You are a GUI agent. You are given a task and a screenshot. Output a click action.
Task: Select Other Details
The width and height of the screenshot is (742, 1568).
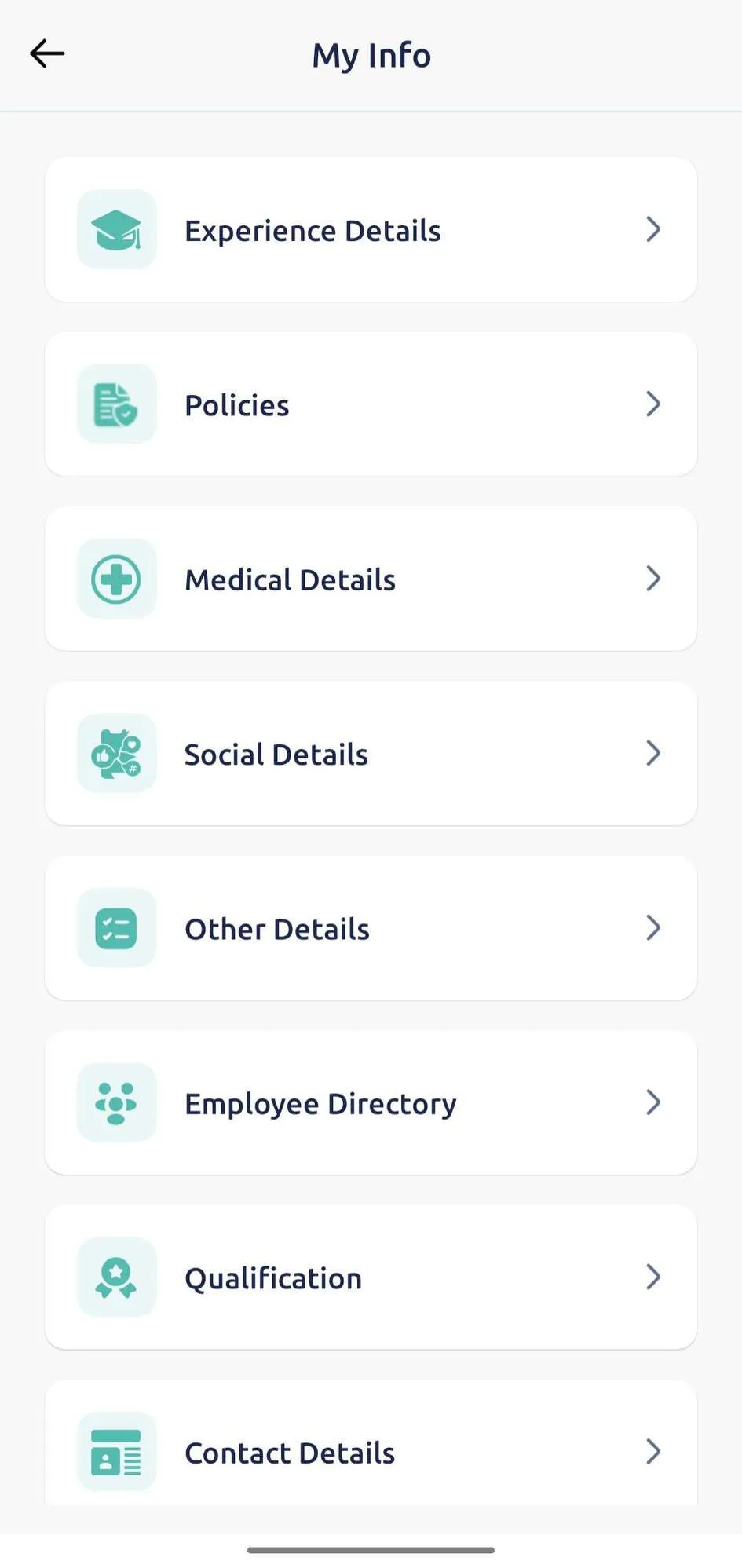click(371, 928)
